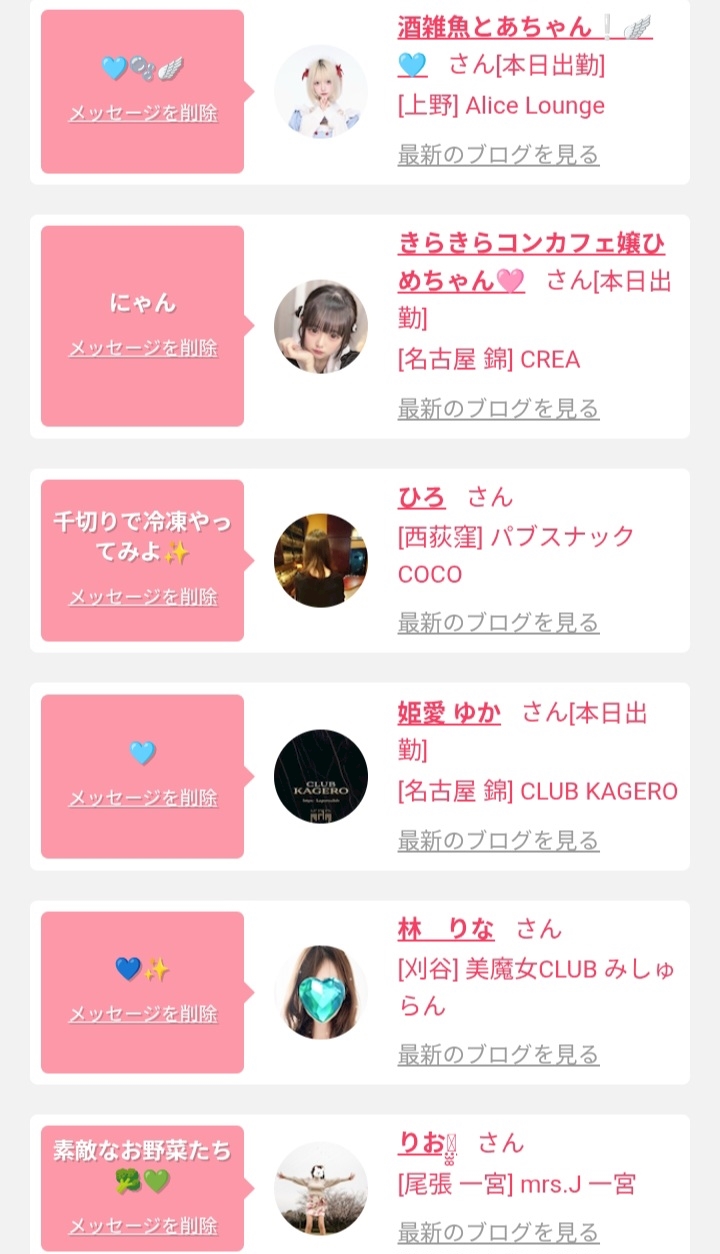Delete the message sent to 林 りな
This screenshot has width=720, height=1254.
[x=143, y=1014]
